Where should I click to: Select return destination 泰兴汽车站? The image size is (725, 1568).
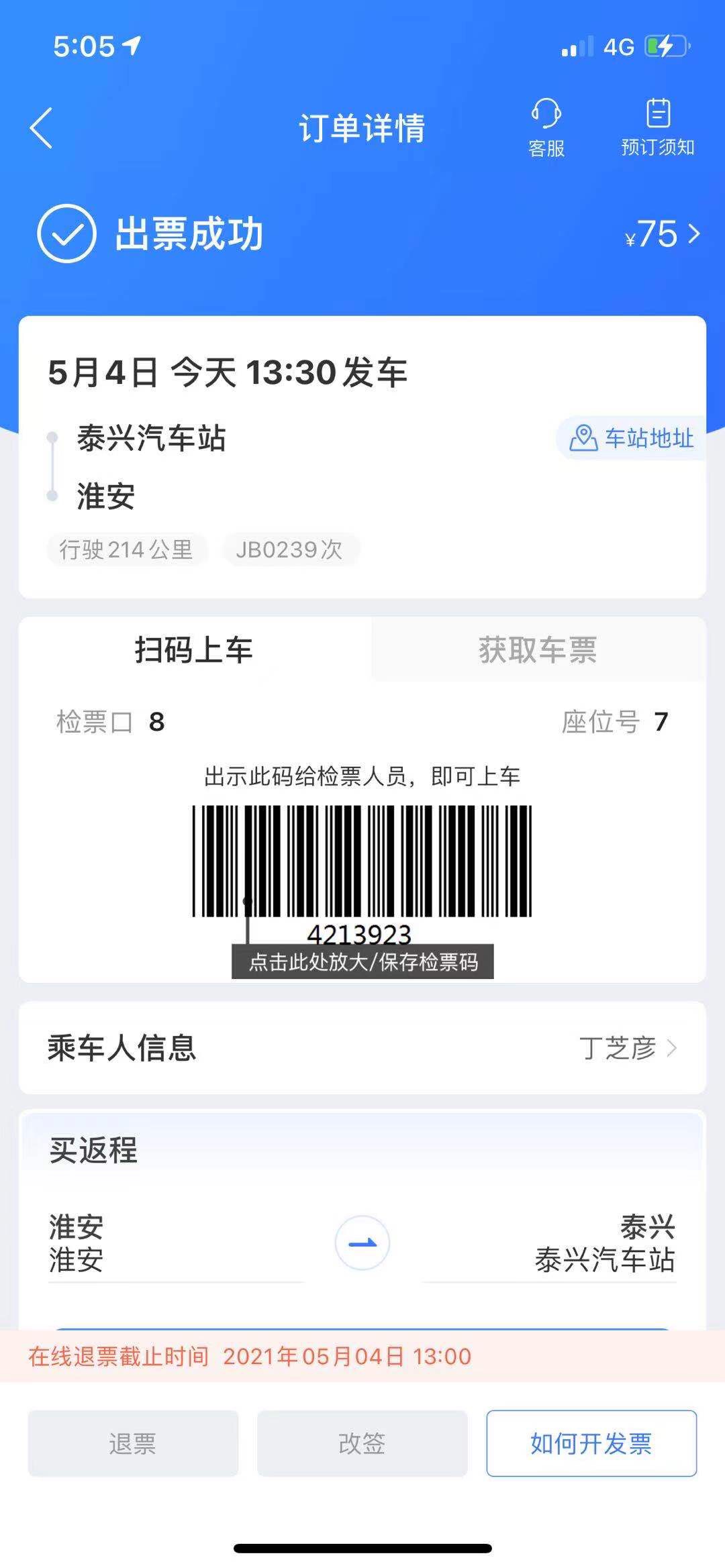(x=549, y=1243)
